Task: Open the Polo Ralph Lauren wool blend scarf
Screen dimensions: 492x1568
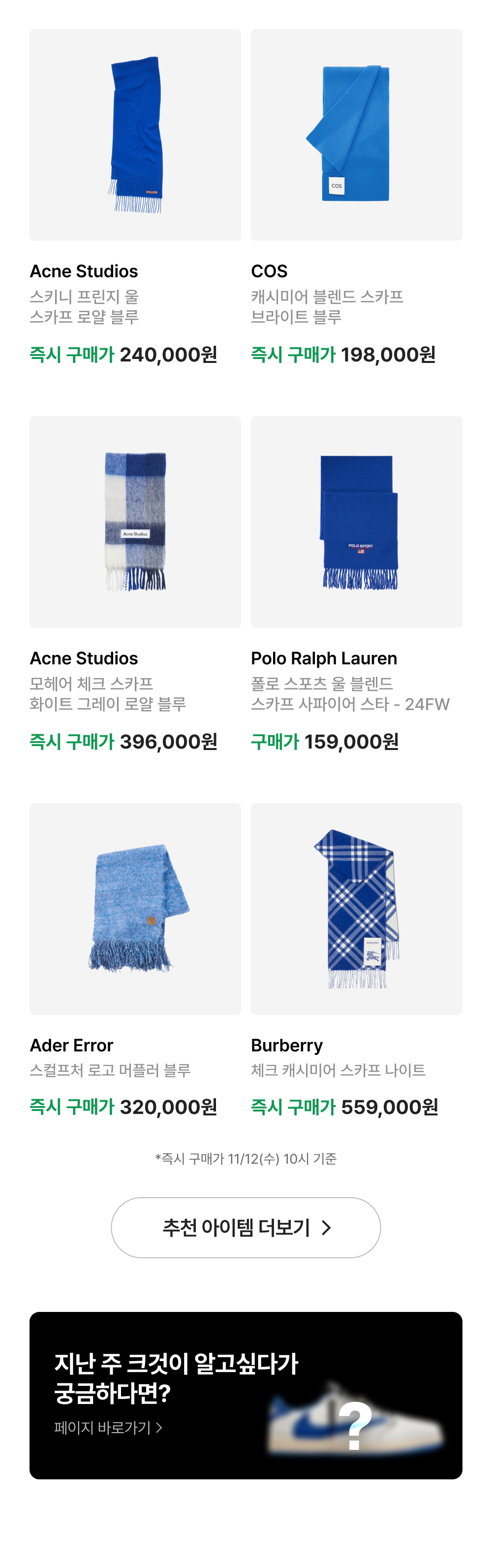Action: pos(356,522)
